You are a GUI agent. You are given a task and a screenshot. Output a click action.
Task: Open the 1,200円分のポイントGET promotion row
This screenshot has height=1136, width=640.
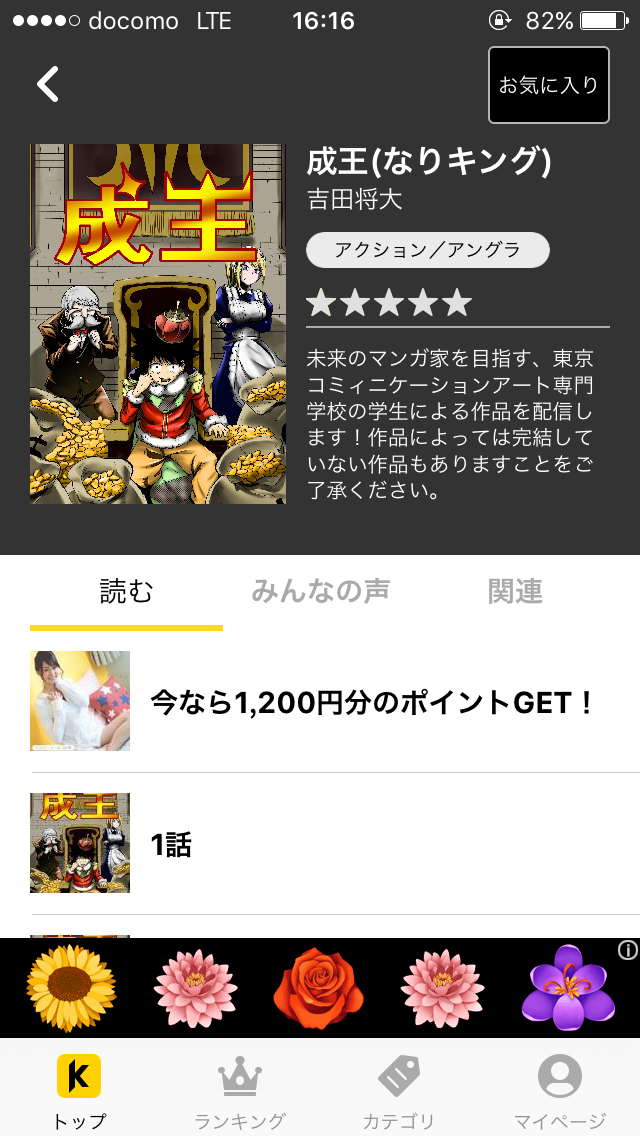point(335,701)
